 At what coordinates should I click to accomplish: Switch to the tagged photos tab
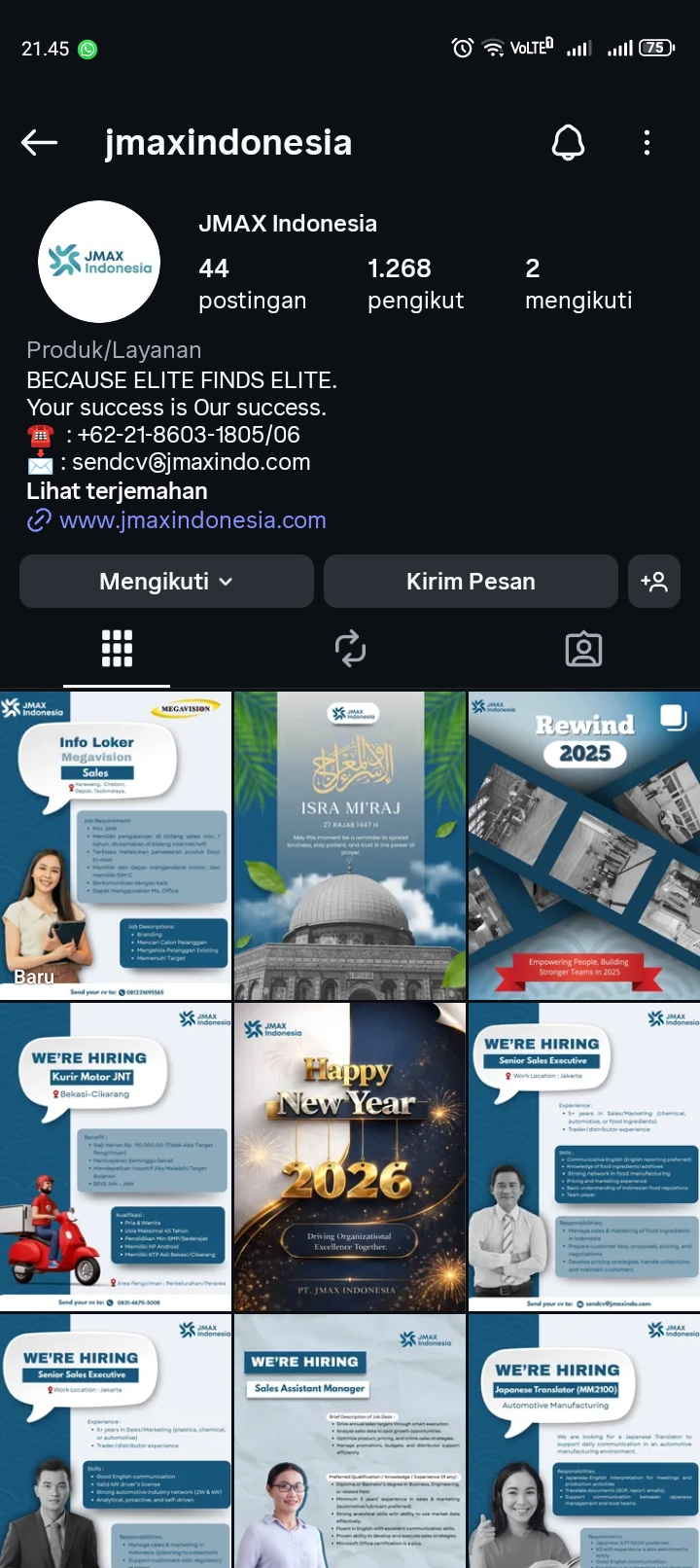coord(583,648)
